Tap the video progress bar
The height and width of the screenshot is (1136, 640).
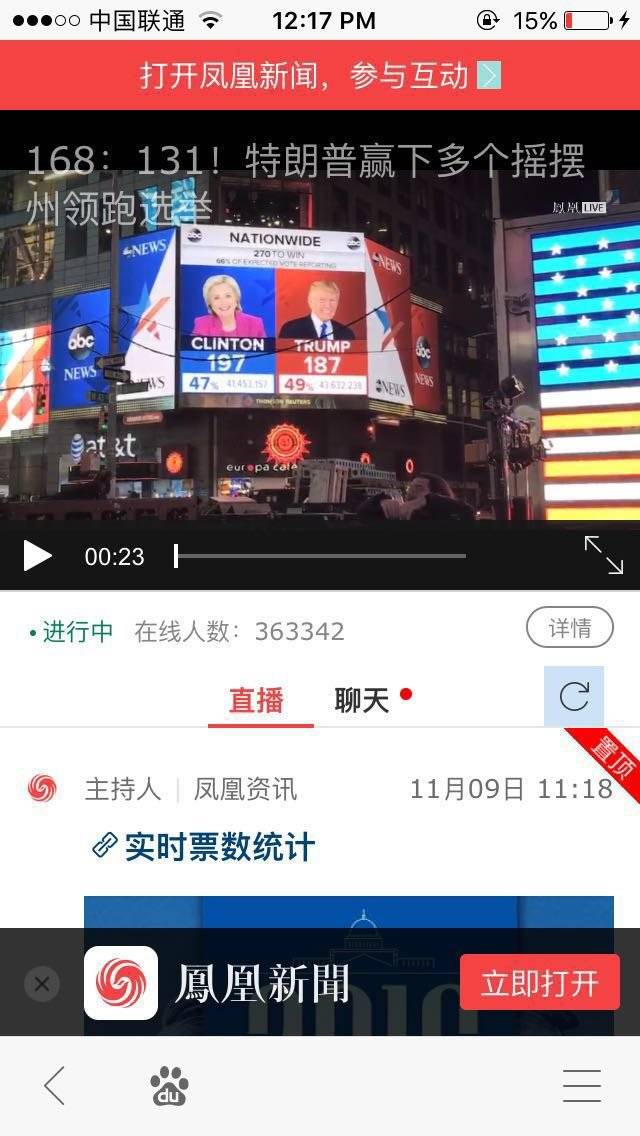tap(320, 556)
